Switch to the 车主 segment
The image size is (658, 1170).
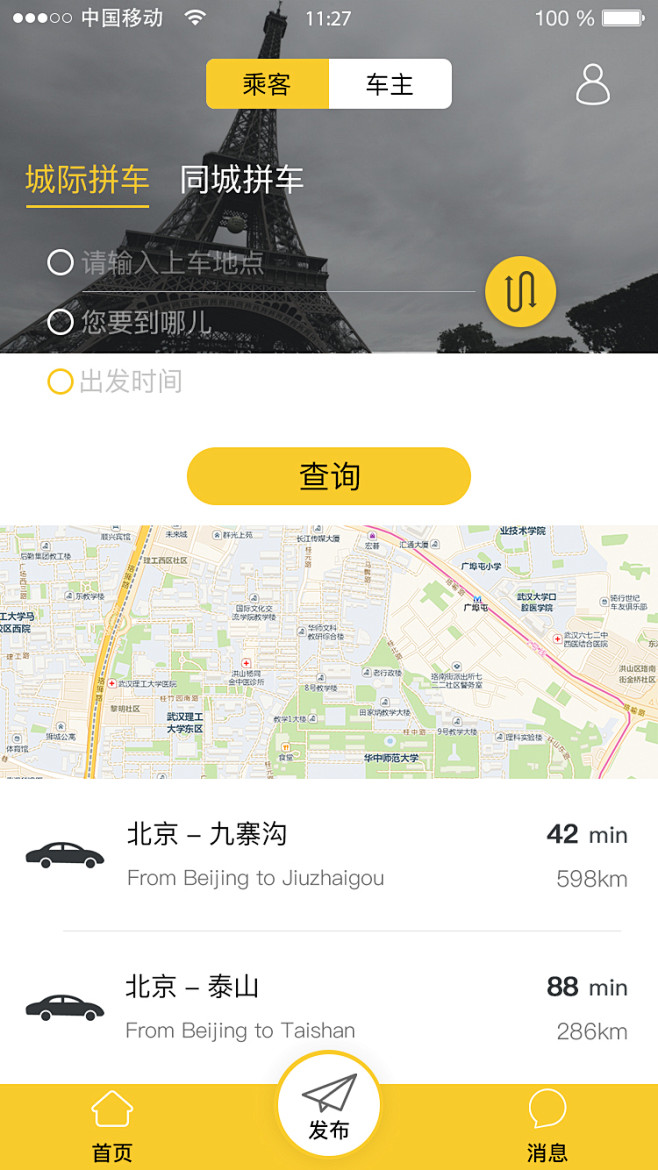point(389,84)
